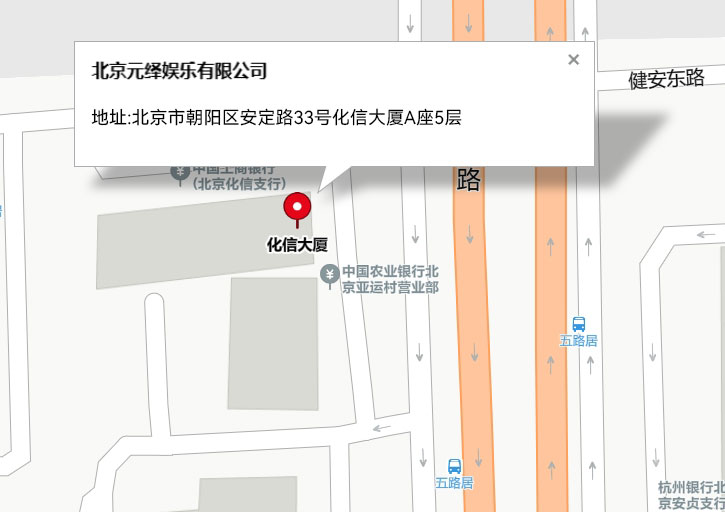Tap the red marker at 化信大厦
This screenshot has height=512, width=725.
(x=298, y=207)
